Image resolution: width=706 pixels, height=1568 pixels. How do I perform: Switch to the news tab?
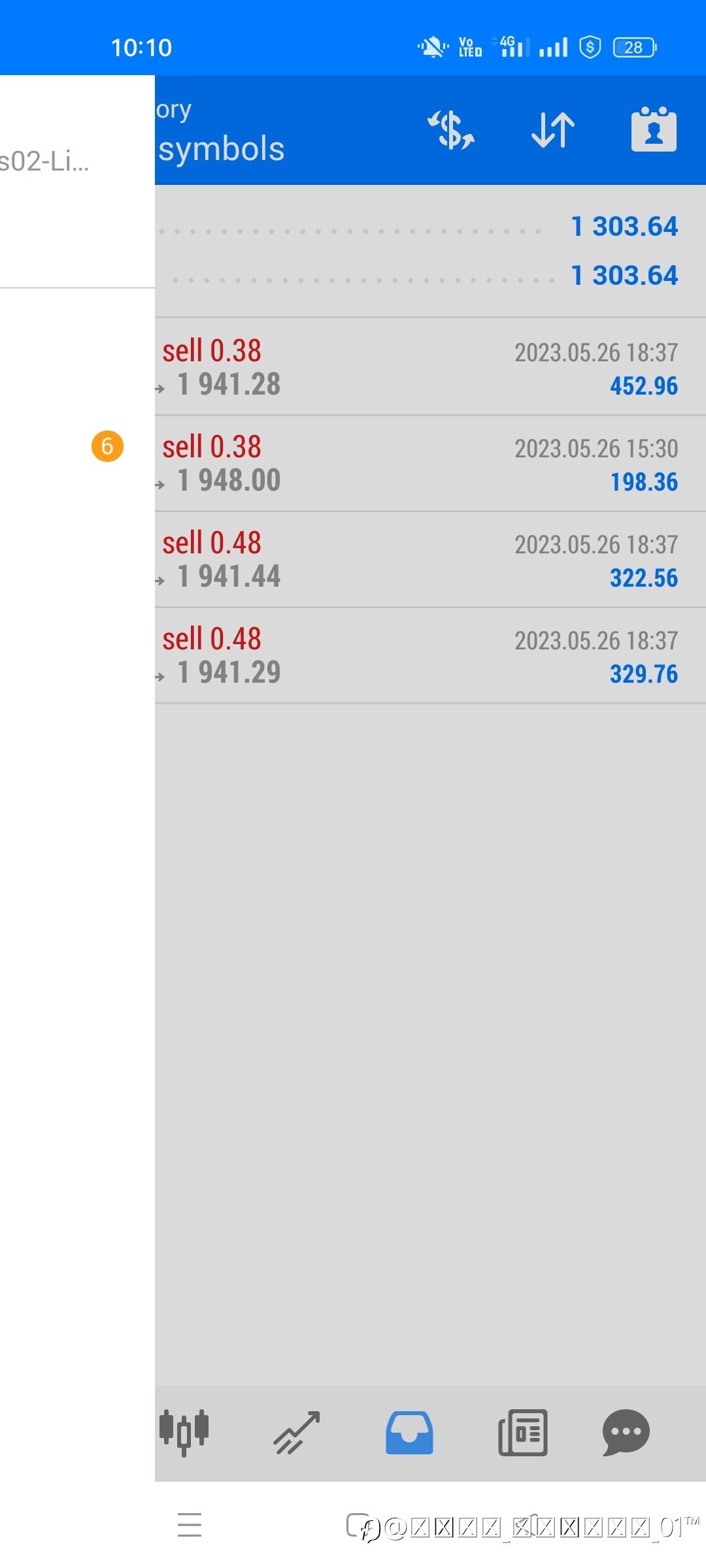(523, 1432)
